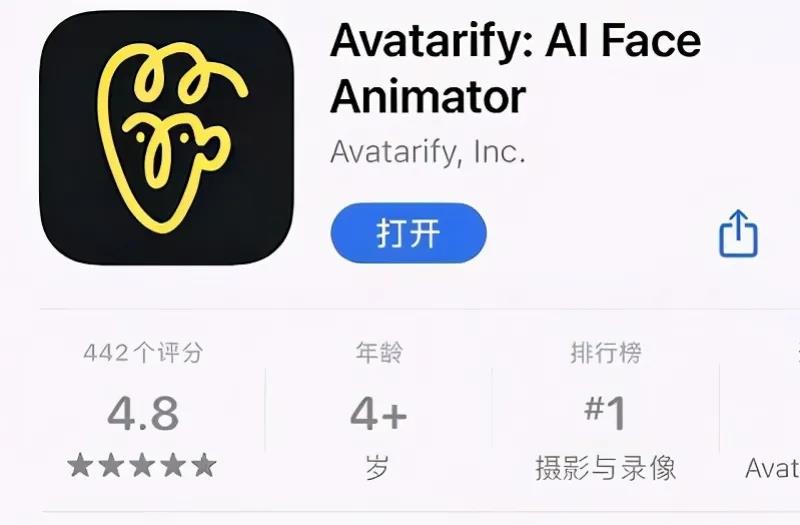View the 4+ age rating details
Viewport: 800px width, 525px height.
pyautogui.click(x=377, y=410)
